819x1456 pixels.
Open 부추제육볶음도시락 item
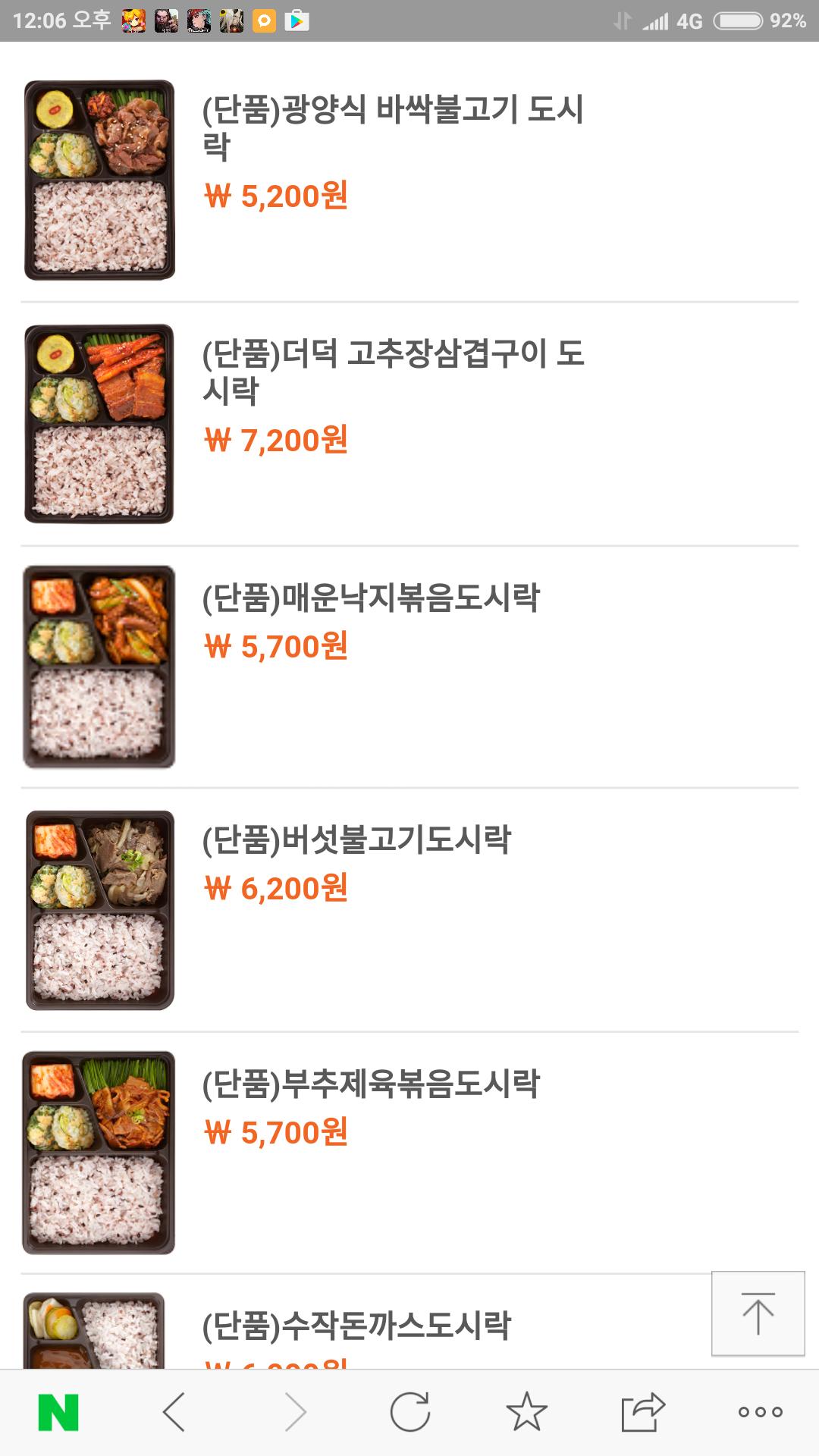click(371, 1084)
